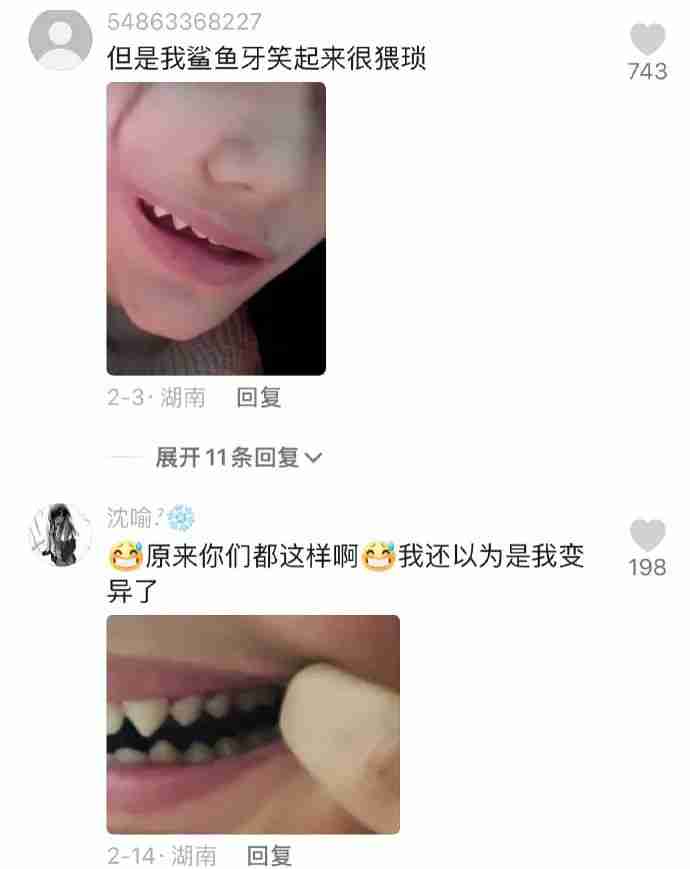690x869 pixels.
Task: Open 沈喻's teeth closeup photo
Action: point(253,724)
